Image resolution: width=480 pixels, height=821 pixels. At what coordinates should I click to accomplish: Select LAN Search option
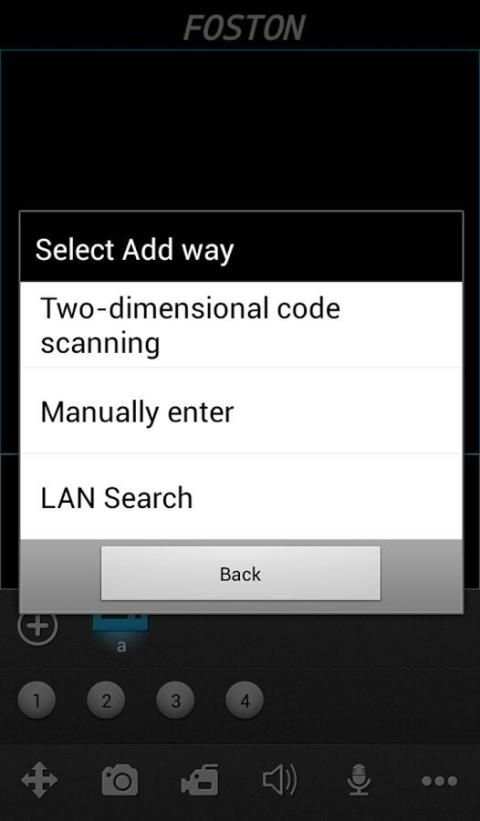point(241,497)
